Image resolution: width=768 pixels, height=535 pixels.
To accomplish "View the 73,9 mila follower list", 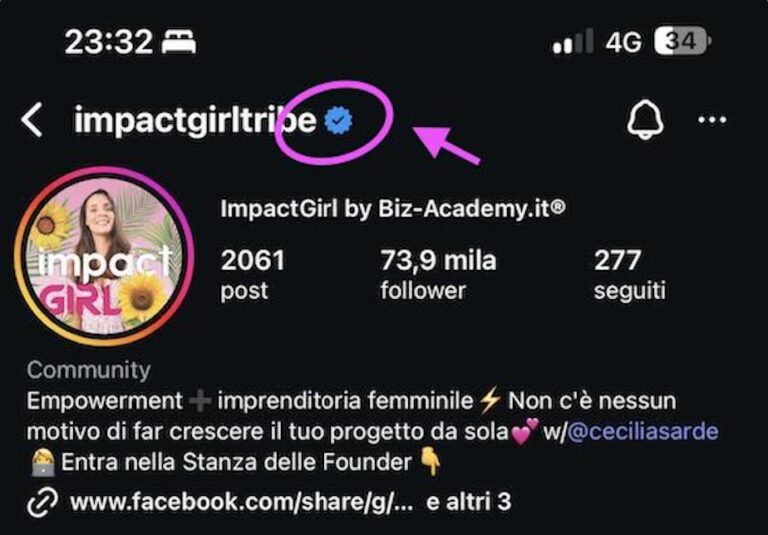I will tap(438, 274).
